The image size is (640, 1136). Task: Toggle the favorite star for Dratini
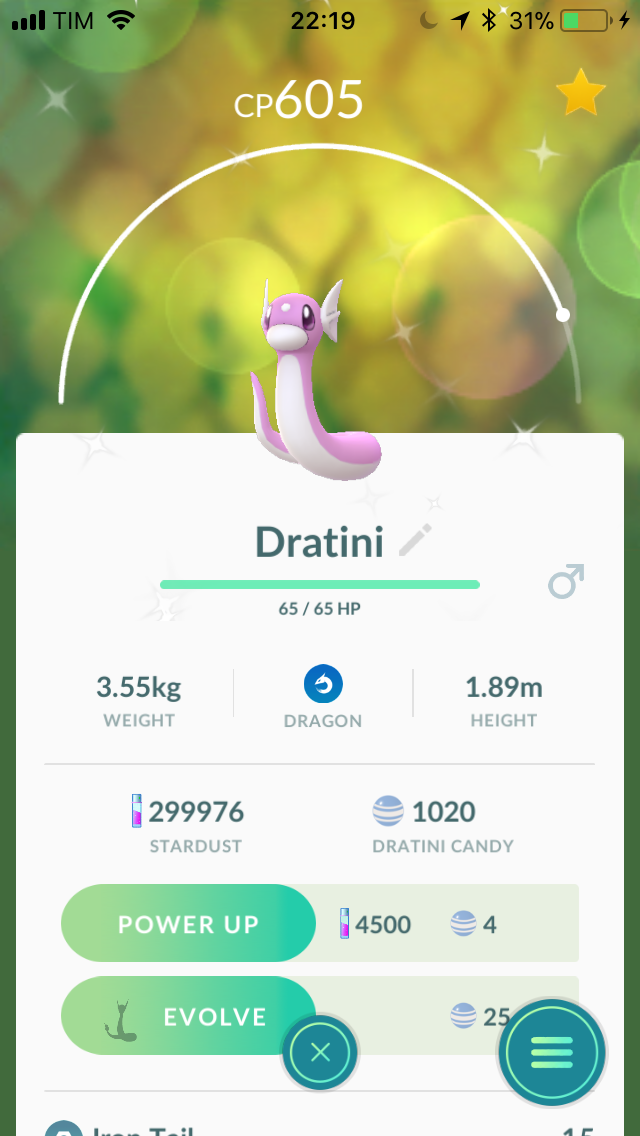[x=581, y=91]
